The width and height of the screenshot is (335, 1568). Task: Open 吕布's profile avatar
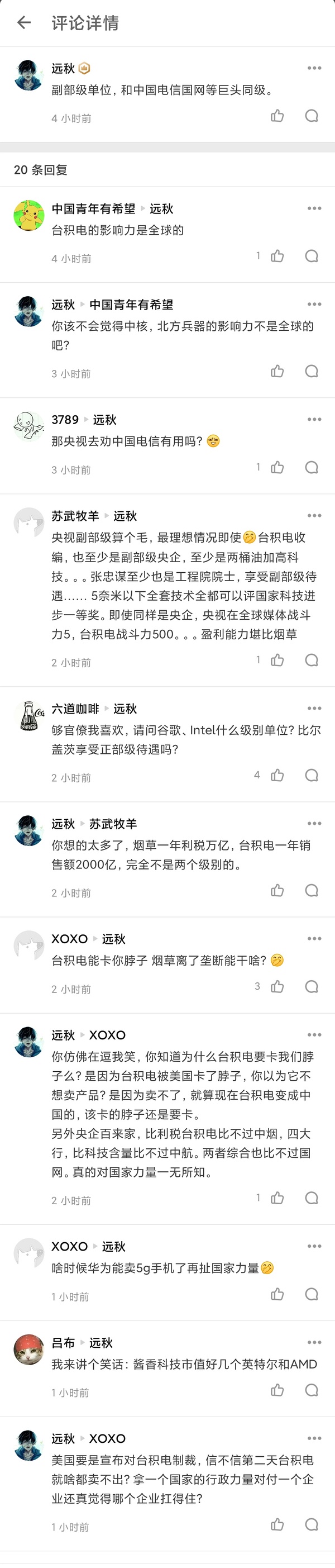tap(28, 1349)
